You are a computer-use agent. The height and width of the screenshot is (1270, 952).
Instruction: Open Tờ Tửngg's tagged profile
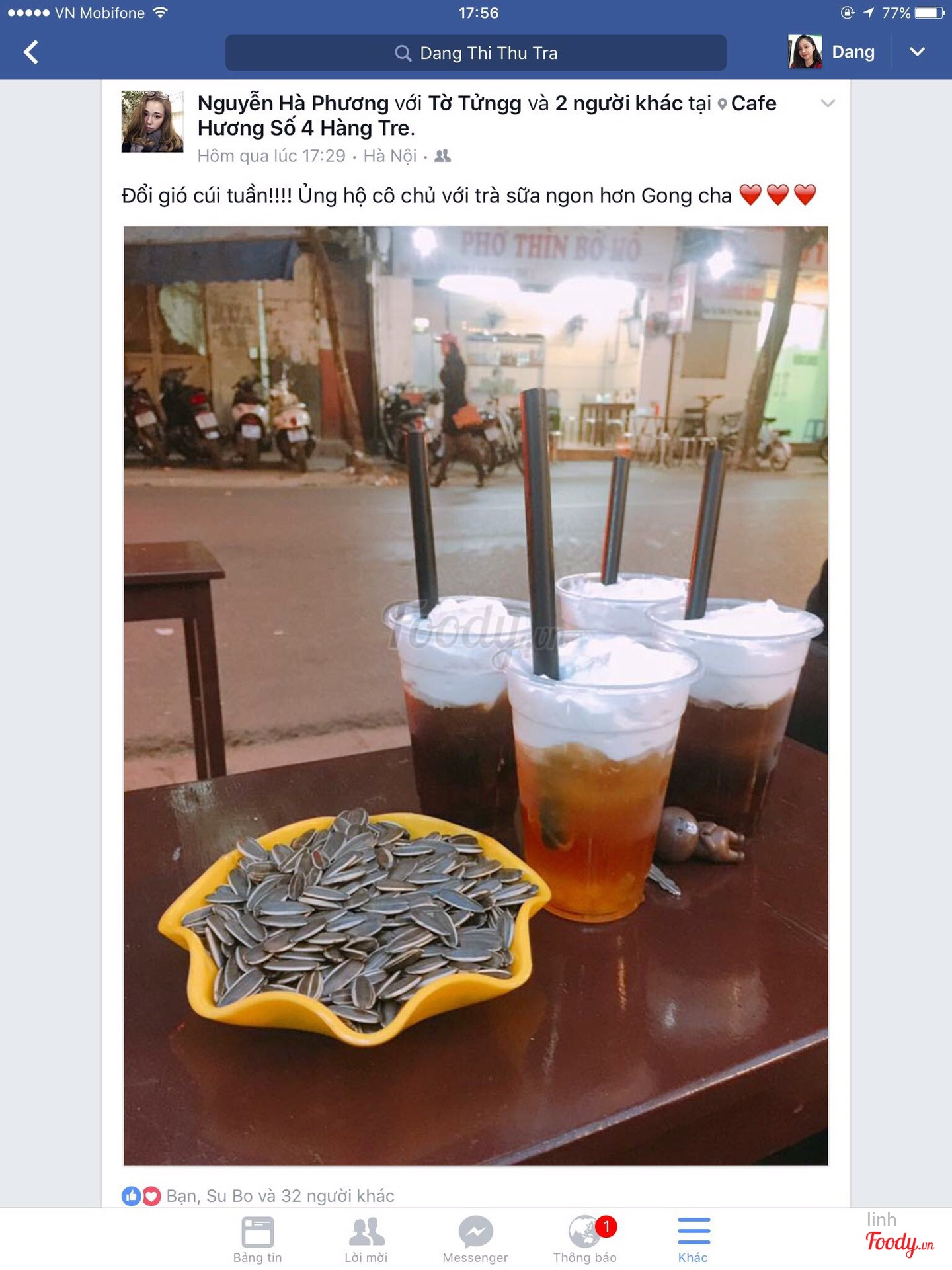(x=475, y=103)
